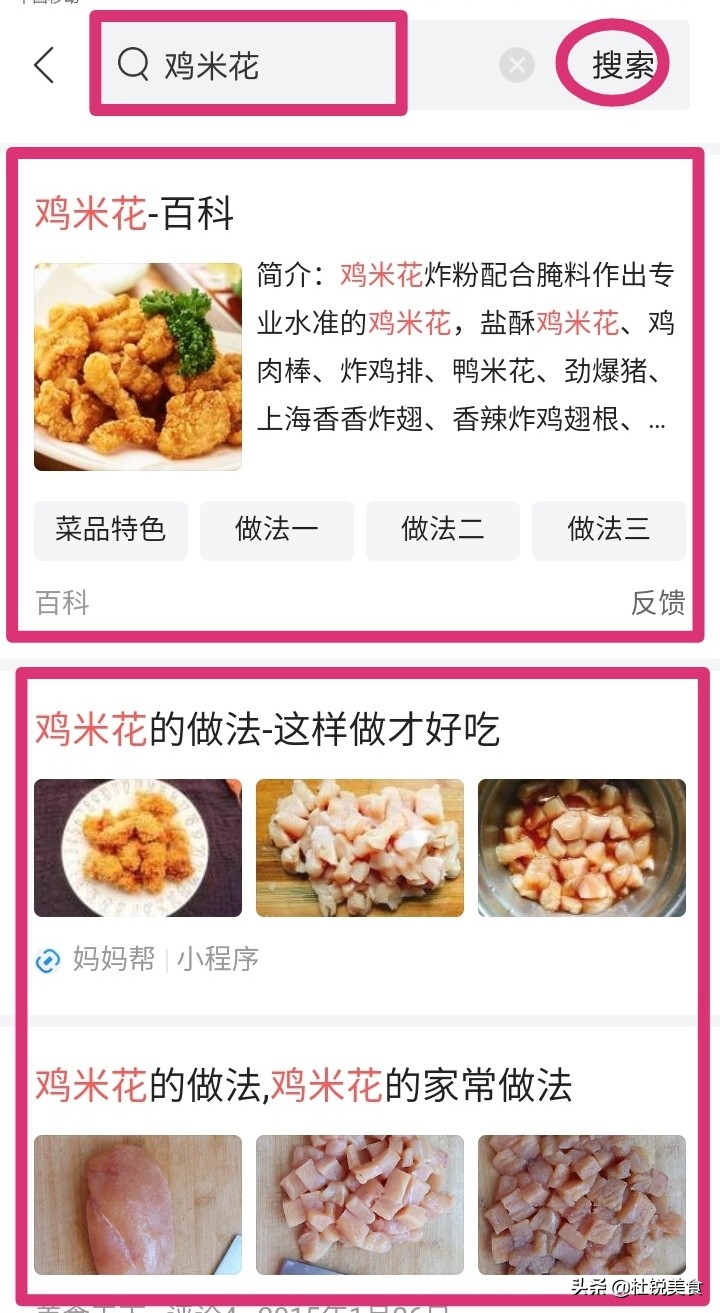
Task: Tap the back arrow at top left
Action: coord(42,65)
